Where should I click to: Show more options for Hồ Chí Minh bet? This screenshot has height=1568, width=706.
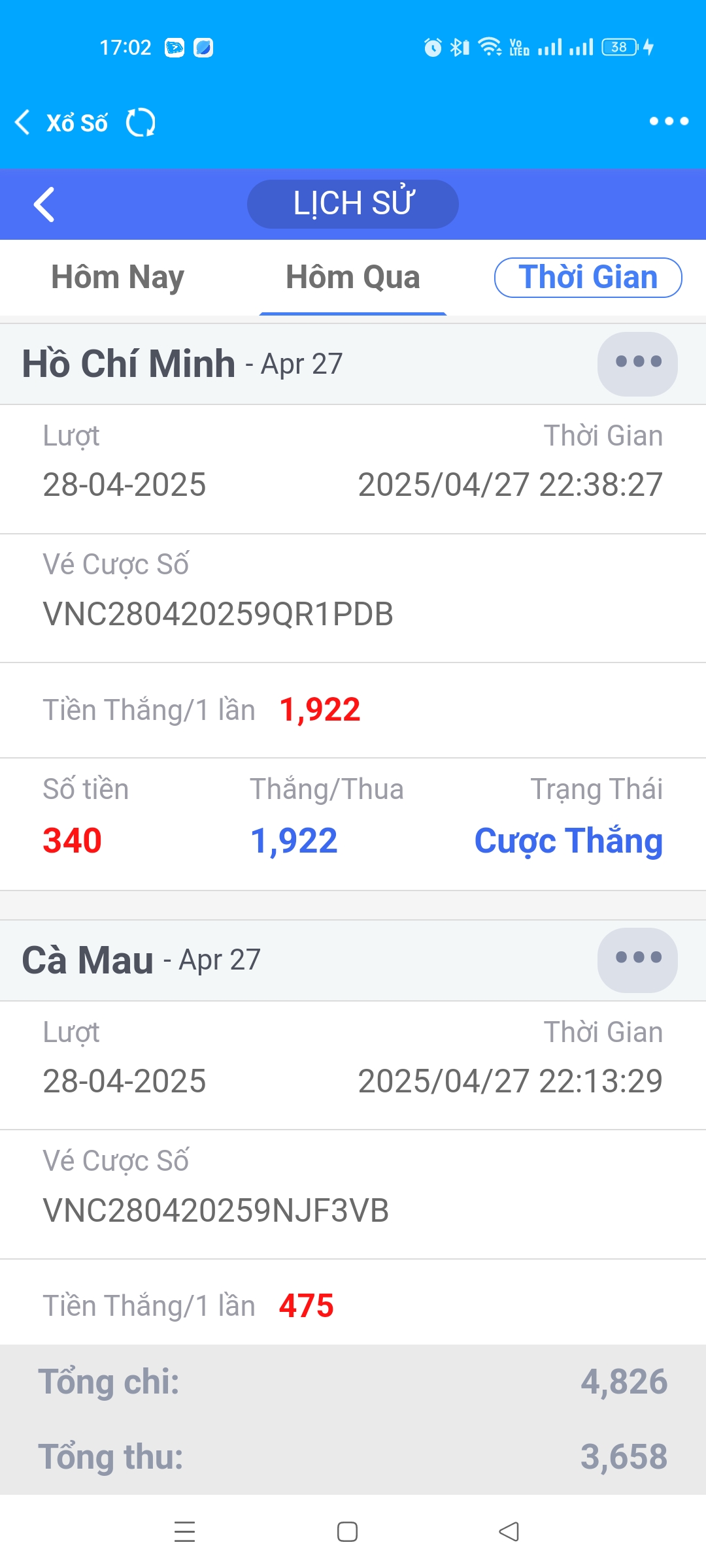[637, 363]
